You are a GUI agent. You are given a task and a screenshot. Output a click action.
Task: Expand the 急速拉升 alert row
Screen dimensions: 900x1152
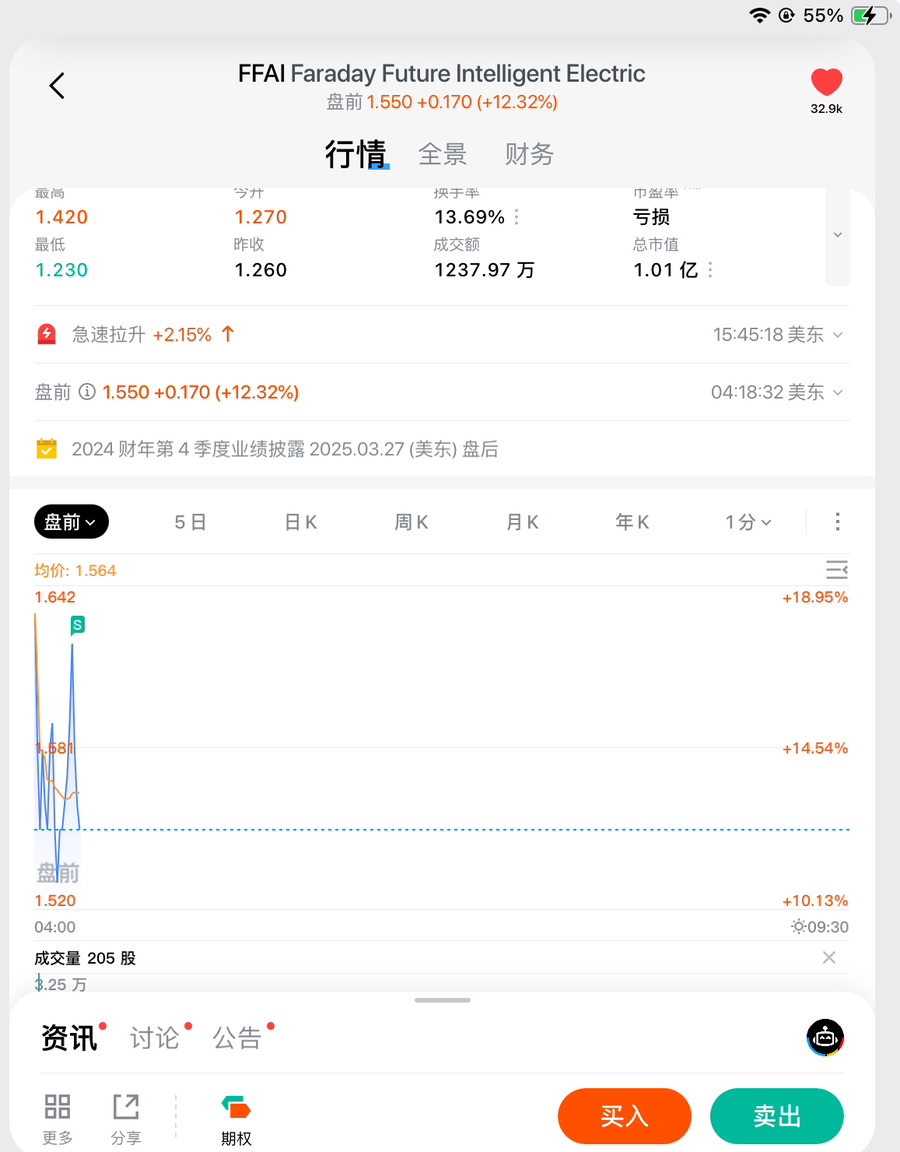pos(838,335)
